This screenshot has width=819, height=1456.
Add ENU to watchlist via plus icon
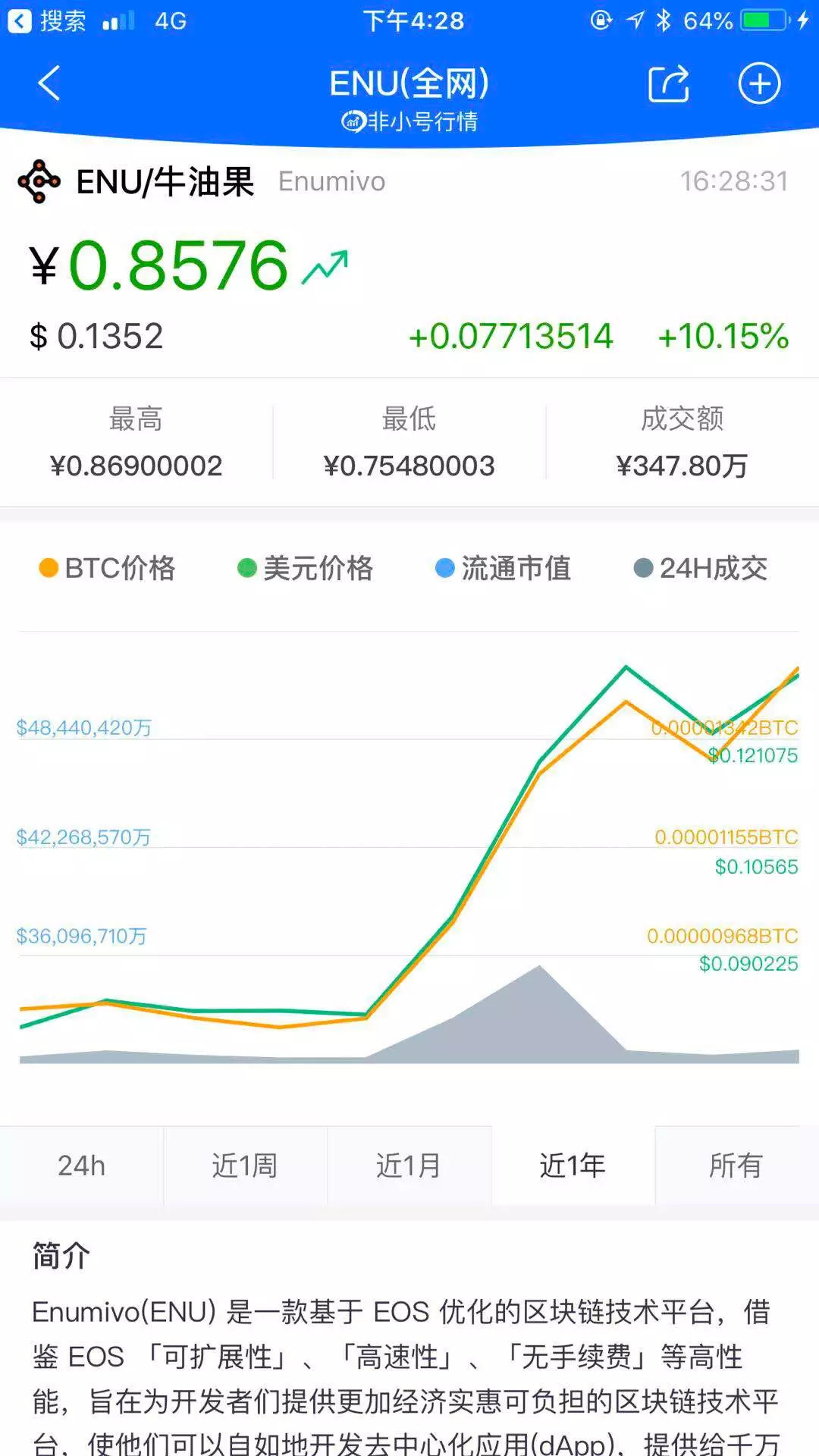coord(759,83)
